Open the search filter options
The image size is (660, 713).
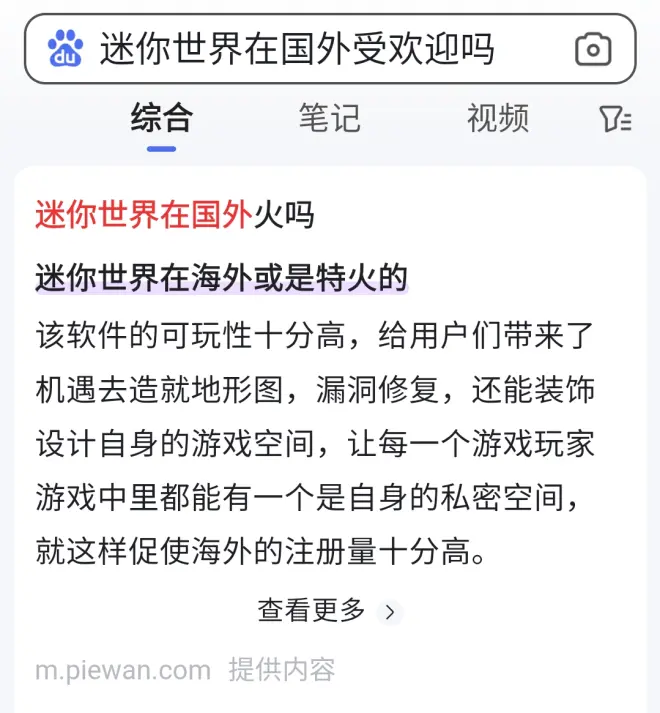click(615, 120)
